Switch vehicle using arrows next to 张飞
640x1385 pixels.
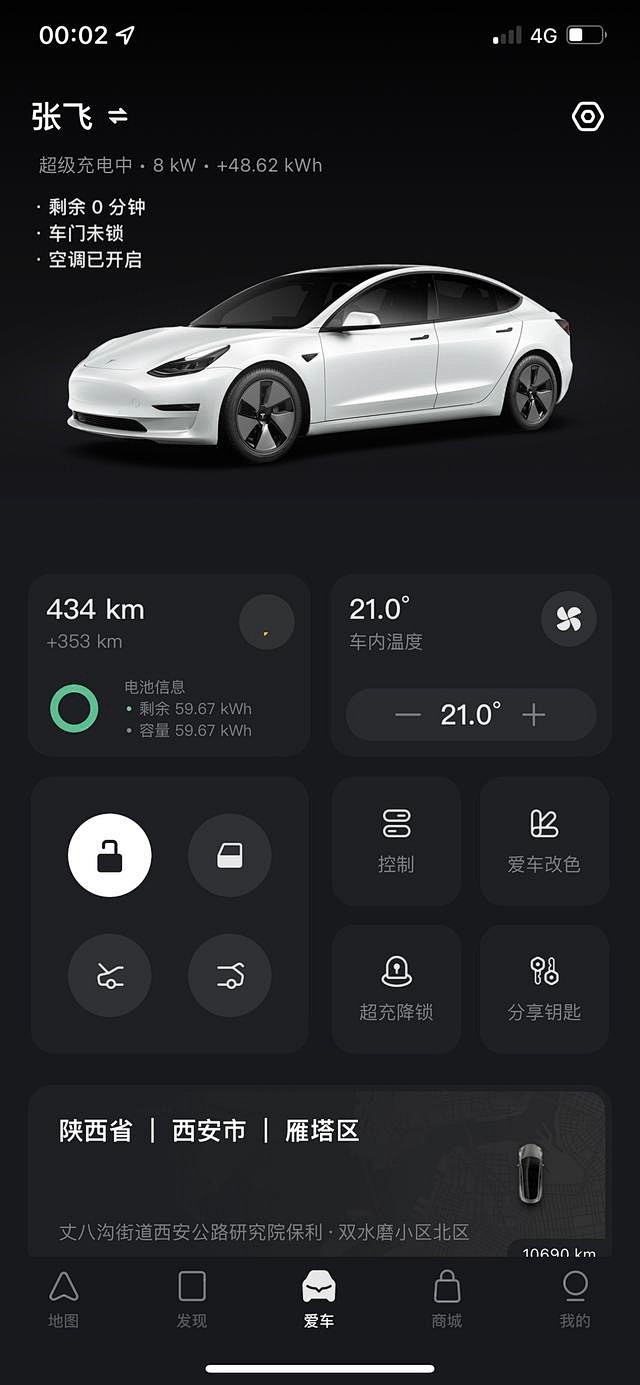[118, 116]
